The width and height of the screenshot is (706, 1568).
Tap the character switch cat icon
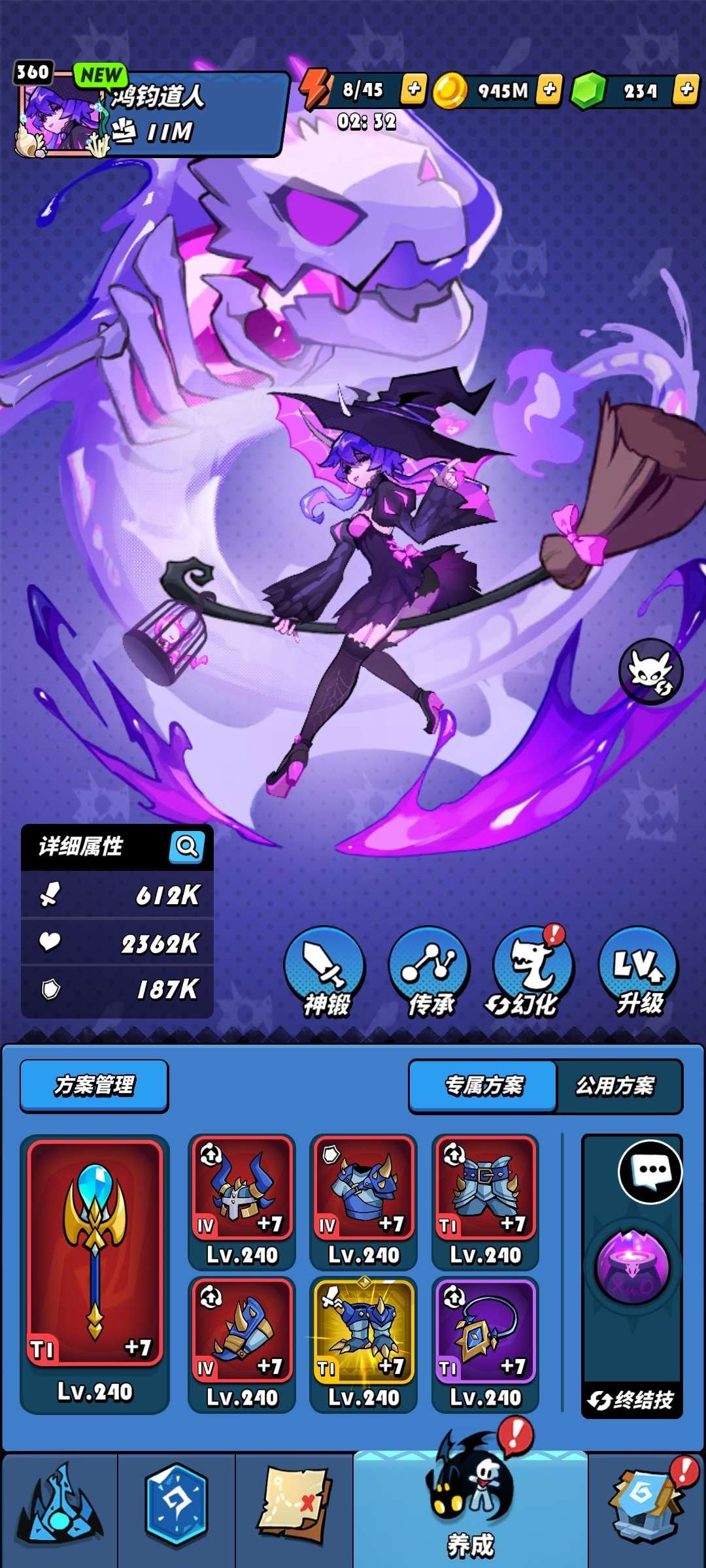(x=650, y=672)
